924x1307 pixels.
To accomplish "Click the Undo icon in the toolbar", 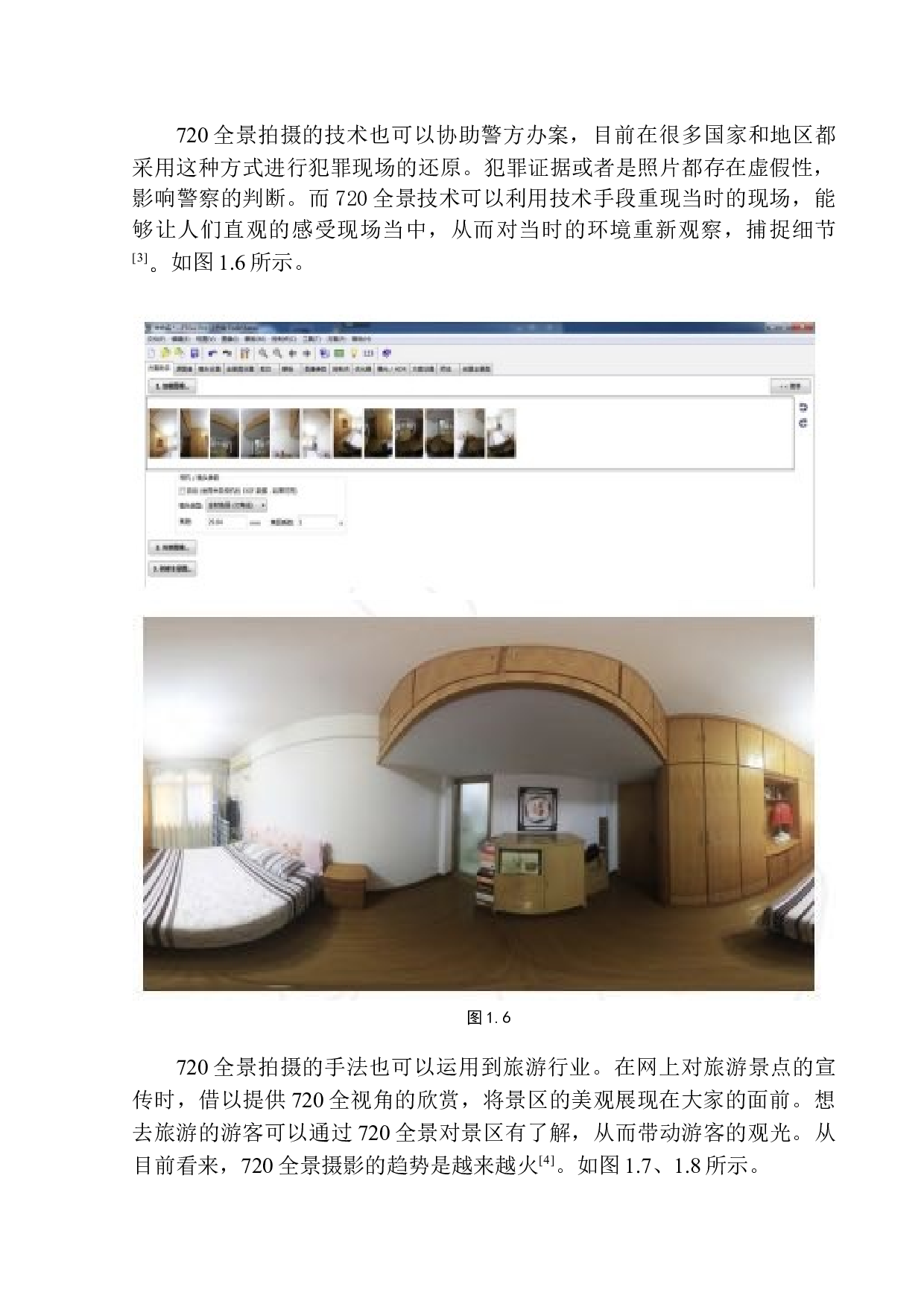I will point(212,352).
